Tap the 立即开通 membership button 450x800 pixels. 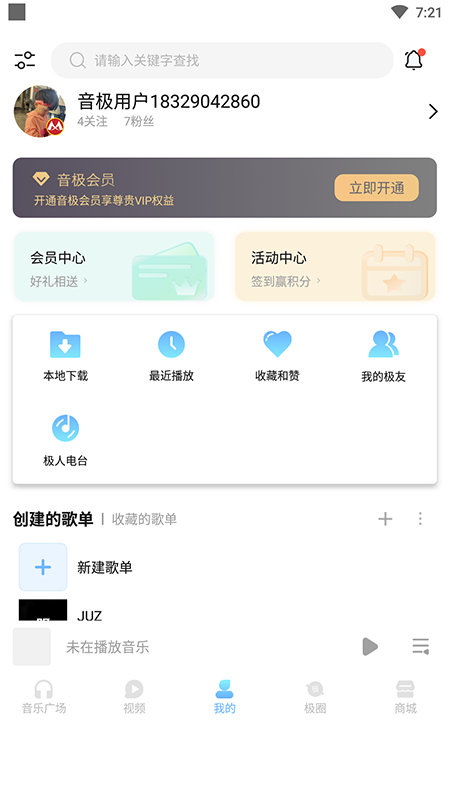[377, 188]
